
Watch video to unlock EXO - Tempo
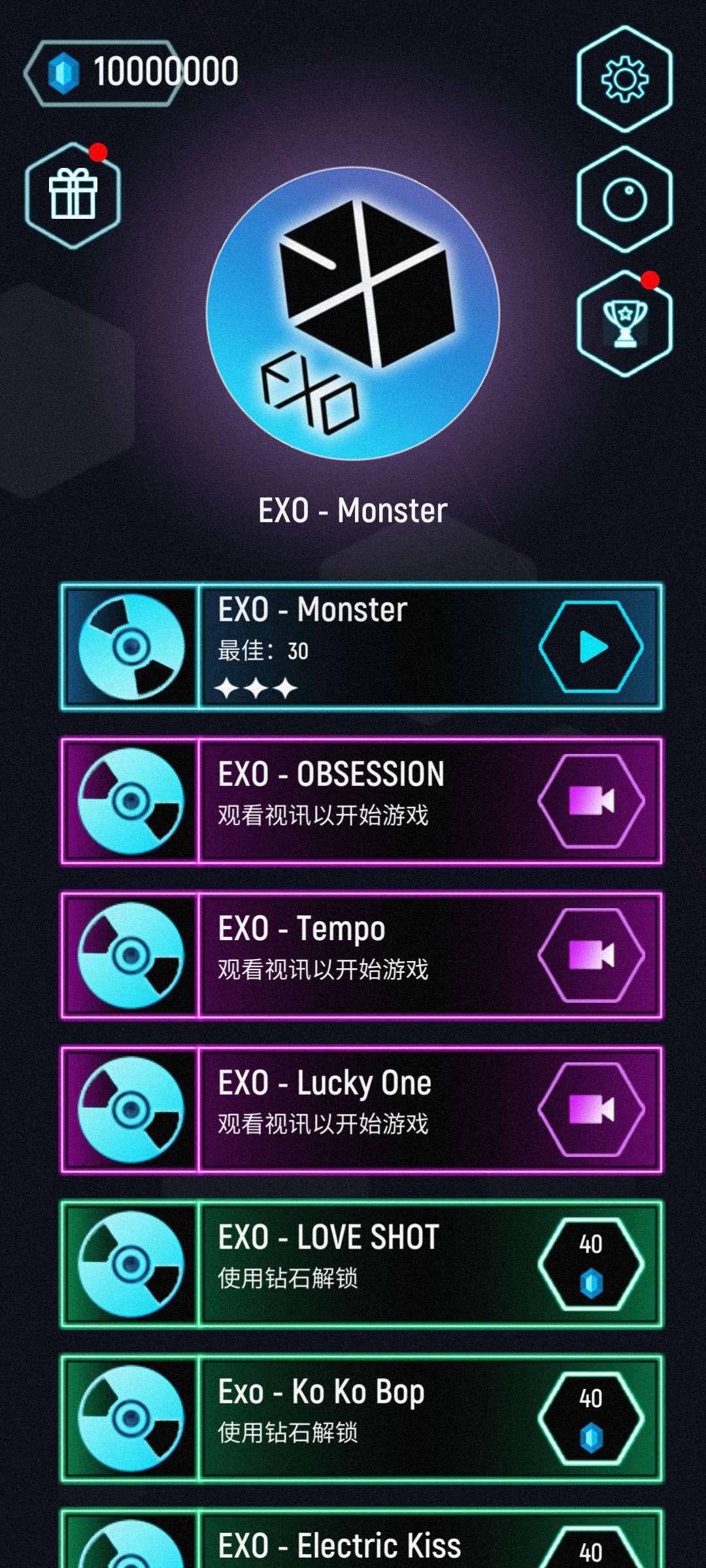tap(592, 955)
